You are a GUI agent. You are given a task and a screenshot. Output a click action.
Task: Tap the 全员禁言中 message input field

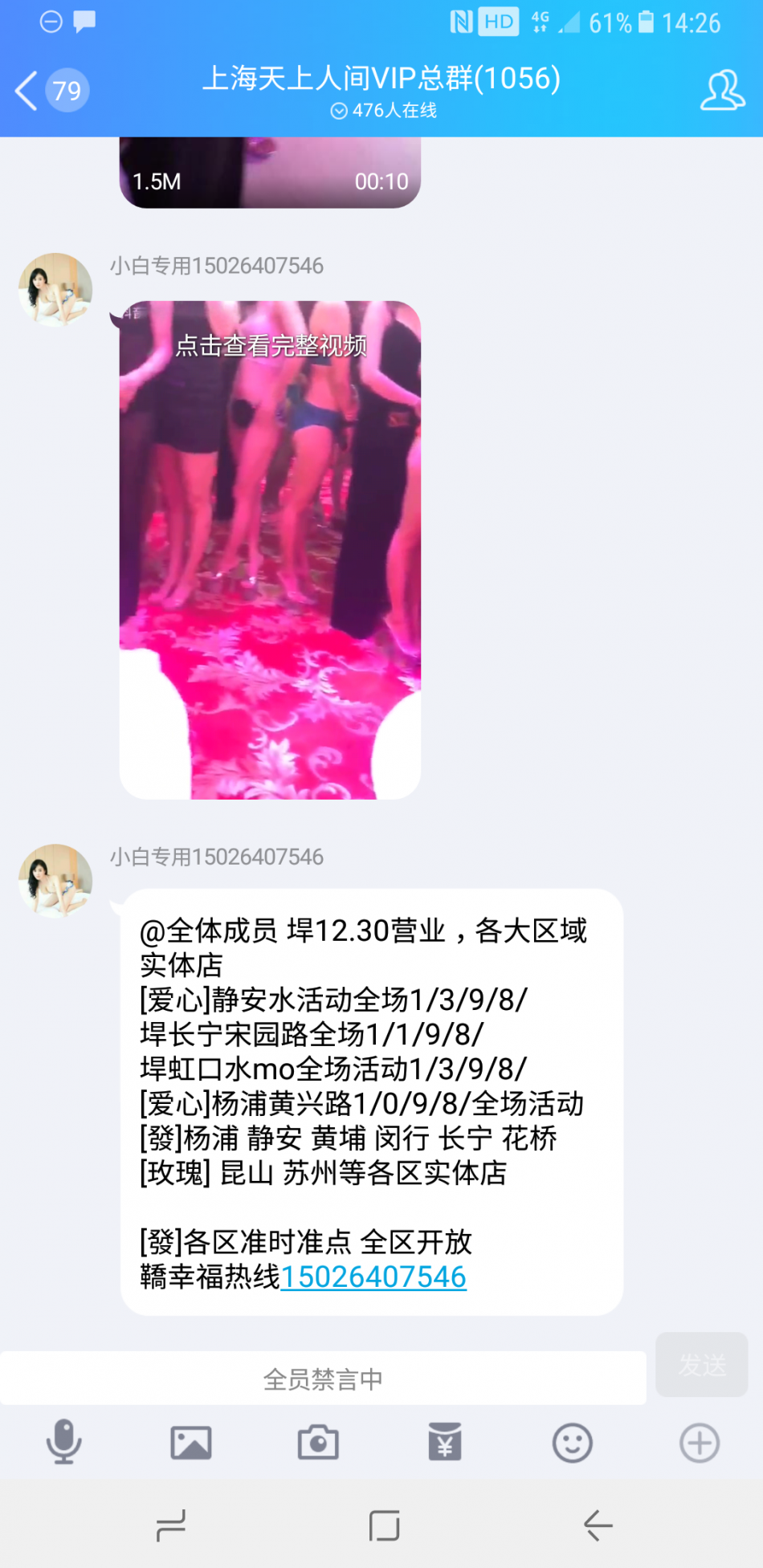point(323,1379)
